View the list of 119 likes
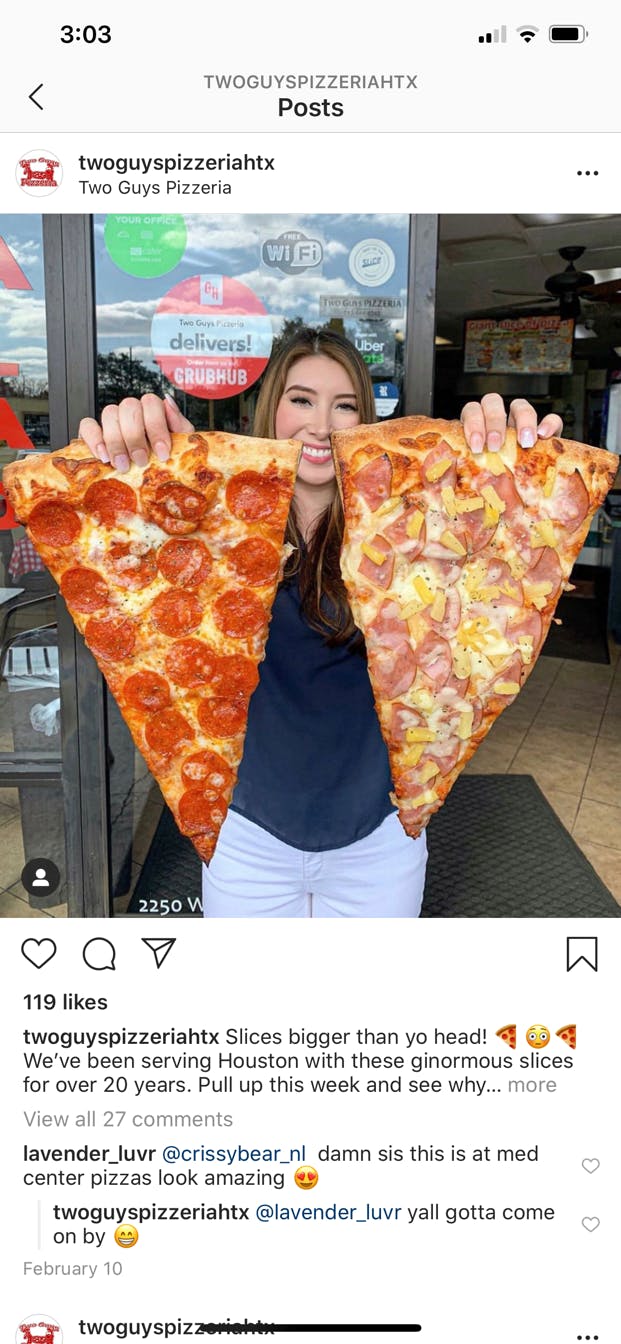621x1344 pixels. [65, 1002]
